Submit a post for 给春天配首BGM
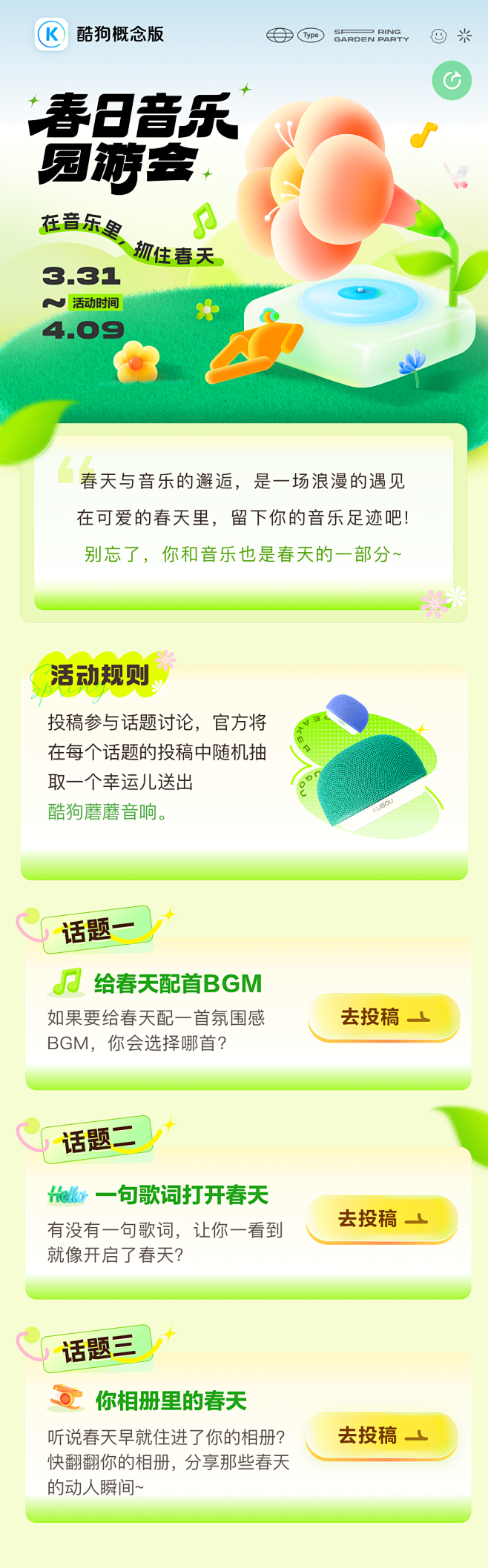The width and height of the screenshot is (488, 1568). tap(383, 1017)
